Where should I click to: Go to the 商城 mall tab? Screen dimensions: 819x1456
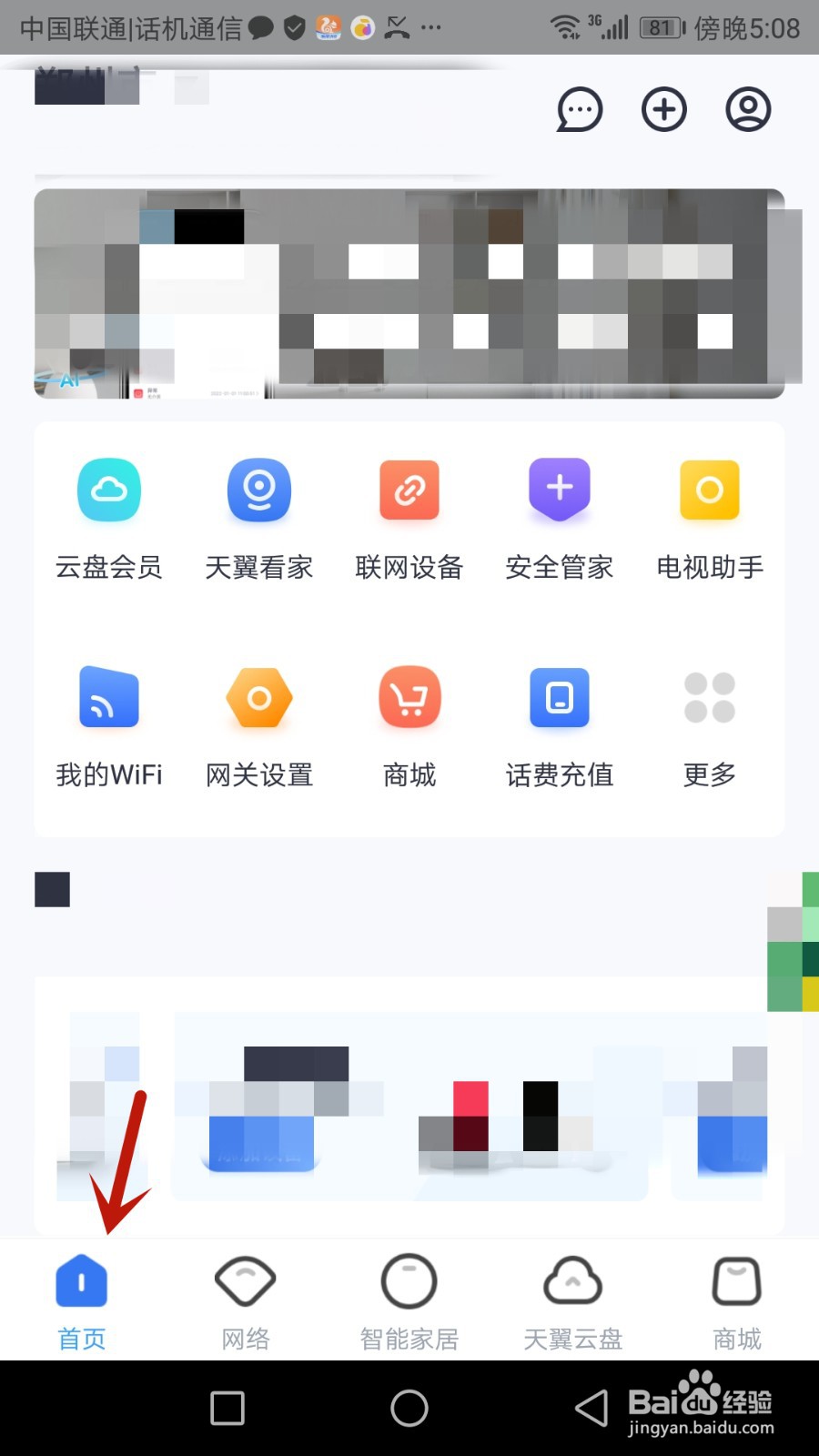(736, 1301)
